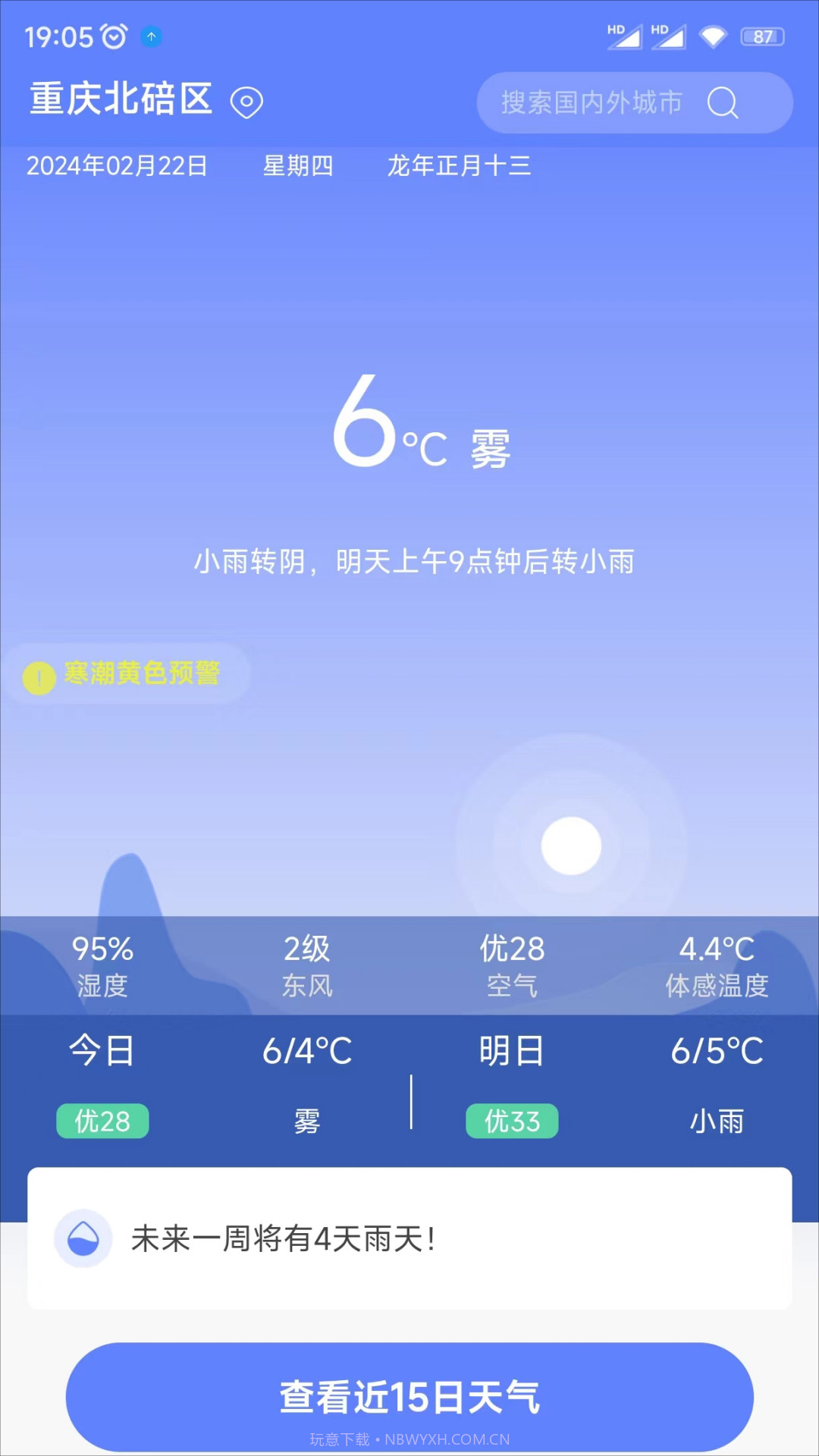
Task: Click the Wi-Fi icon in status bar
Action: coord(714,35)
